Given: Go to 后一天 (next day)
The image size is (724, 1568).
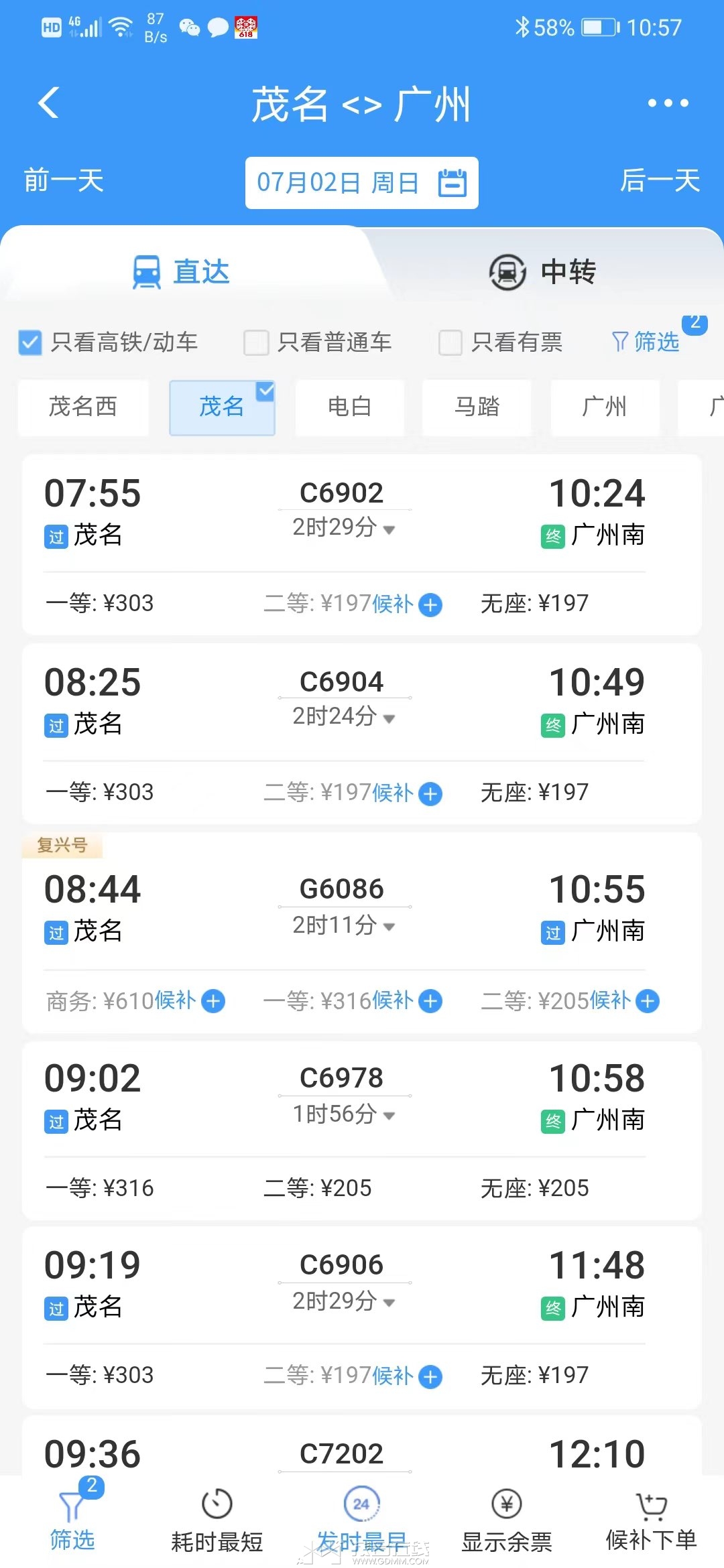Looking at the screenshot, I should pyautogui.click(x=660, y=181).
